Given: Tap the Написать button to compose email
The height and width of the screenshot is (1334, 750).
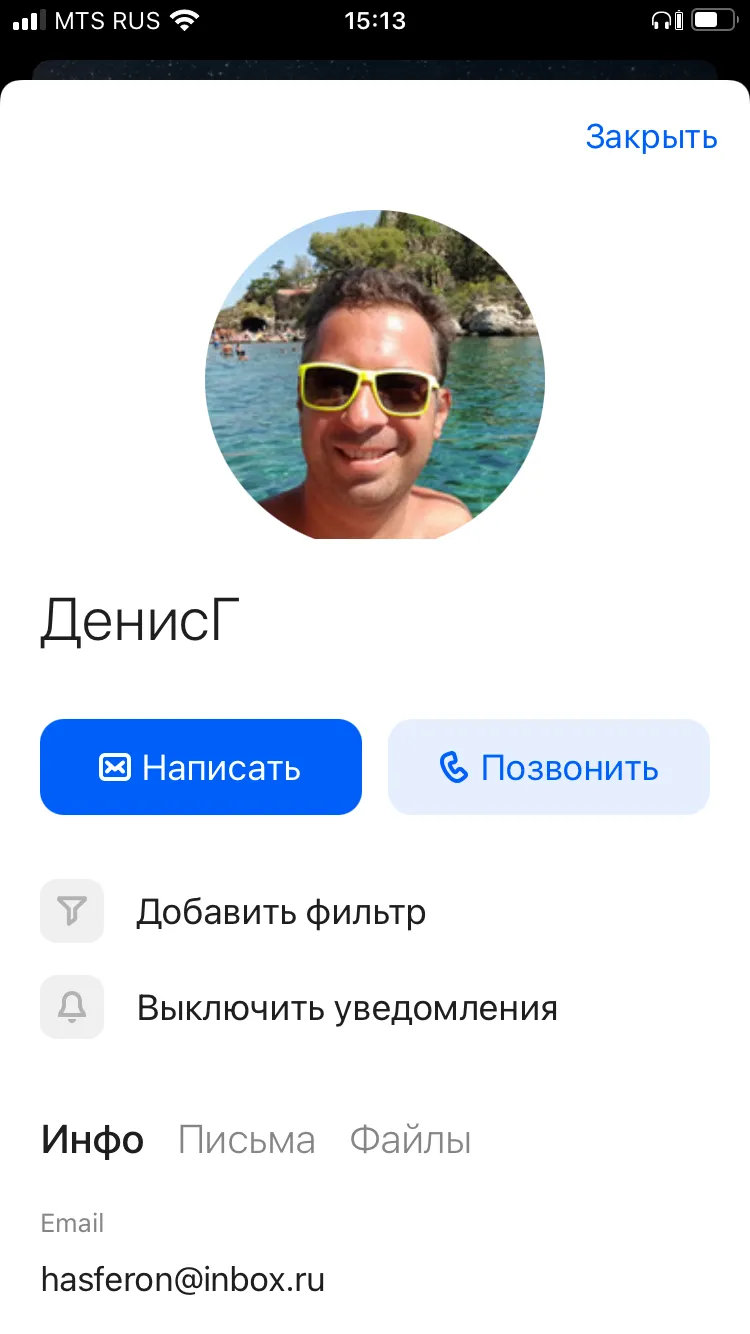Looking at the screenshot, I should (201, 767).
